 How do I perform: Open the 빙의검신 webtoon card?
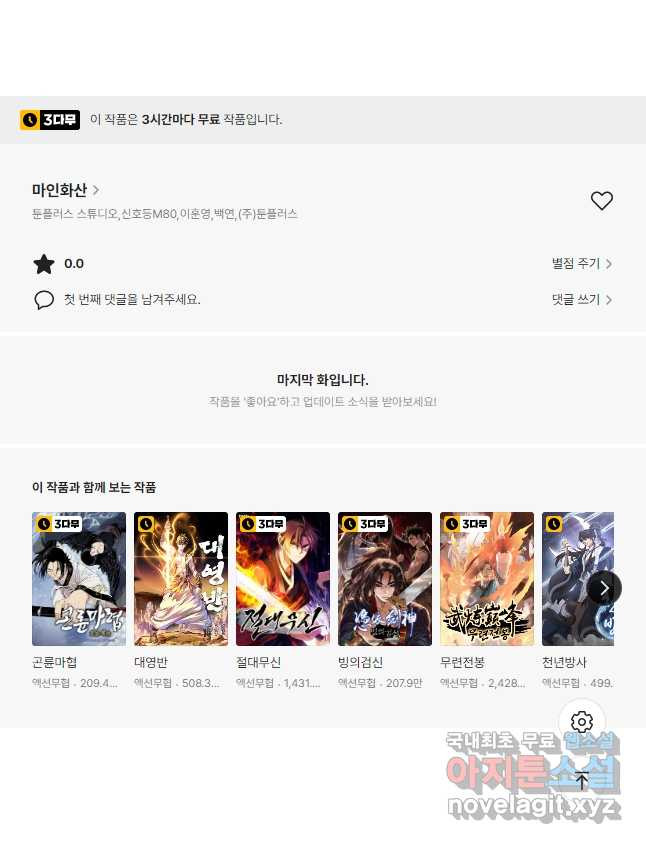tap(385, 579)
